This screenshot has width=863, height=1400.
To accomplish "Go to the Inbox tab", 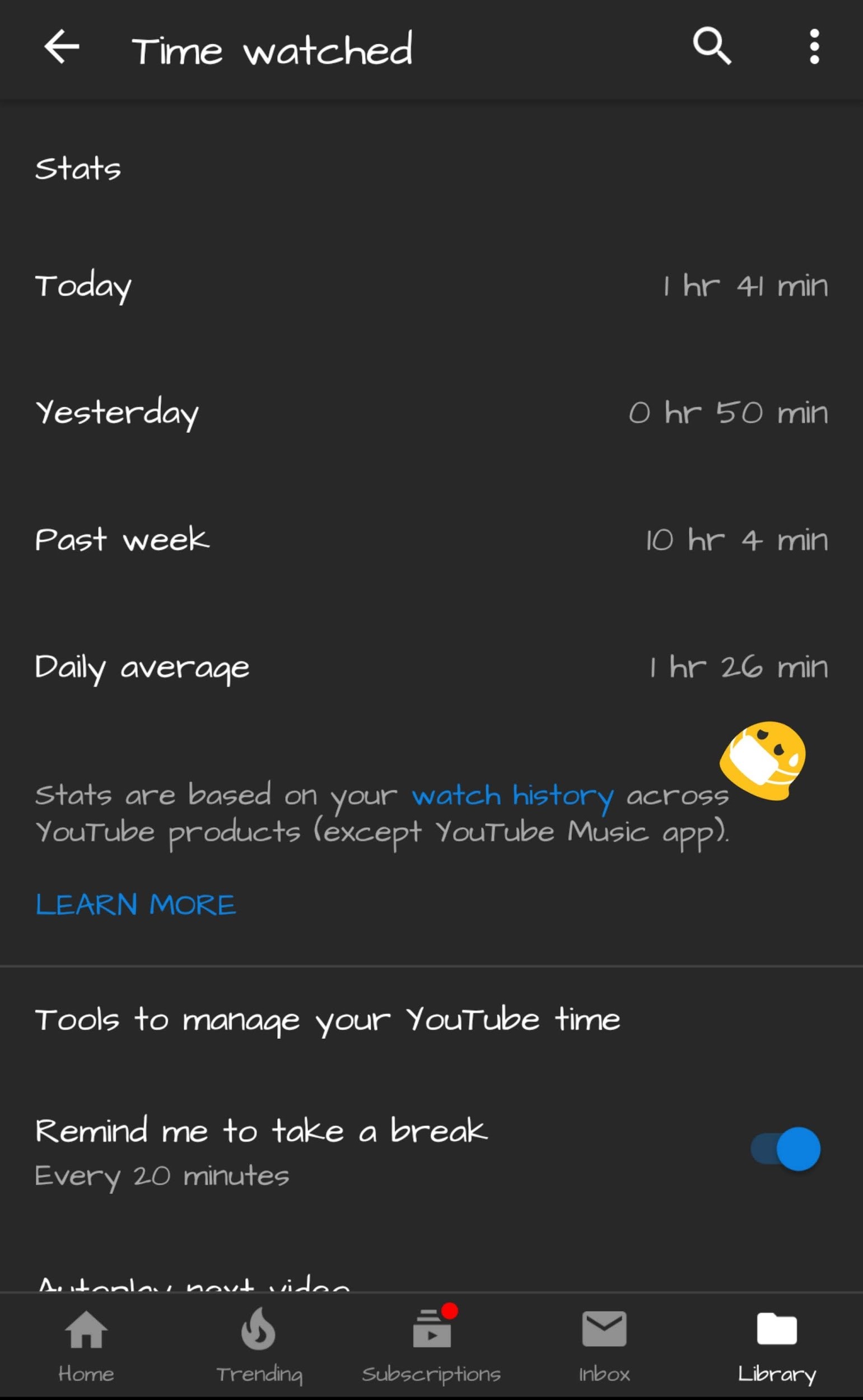I will (604, 1346).
